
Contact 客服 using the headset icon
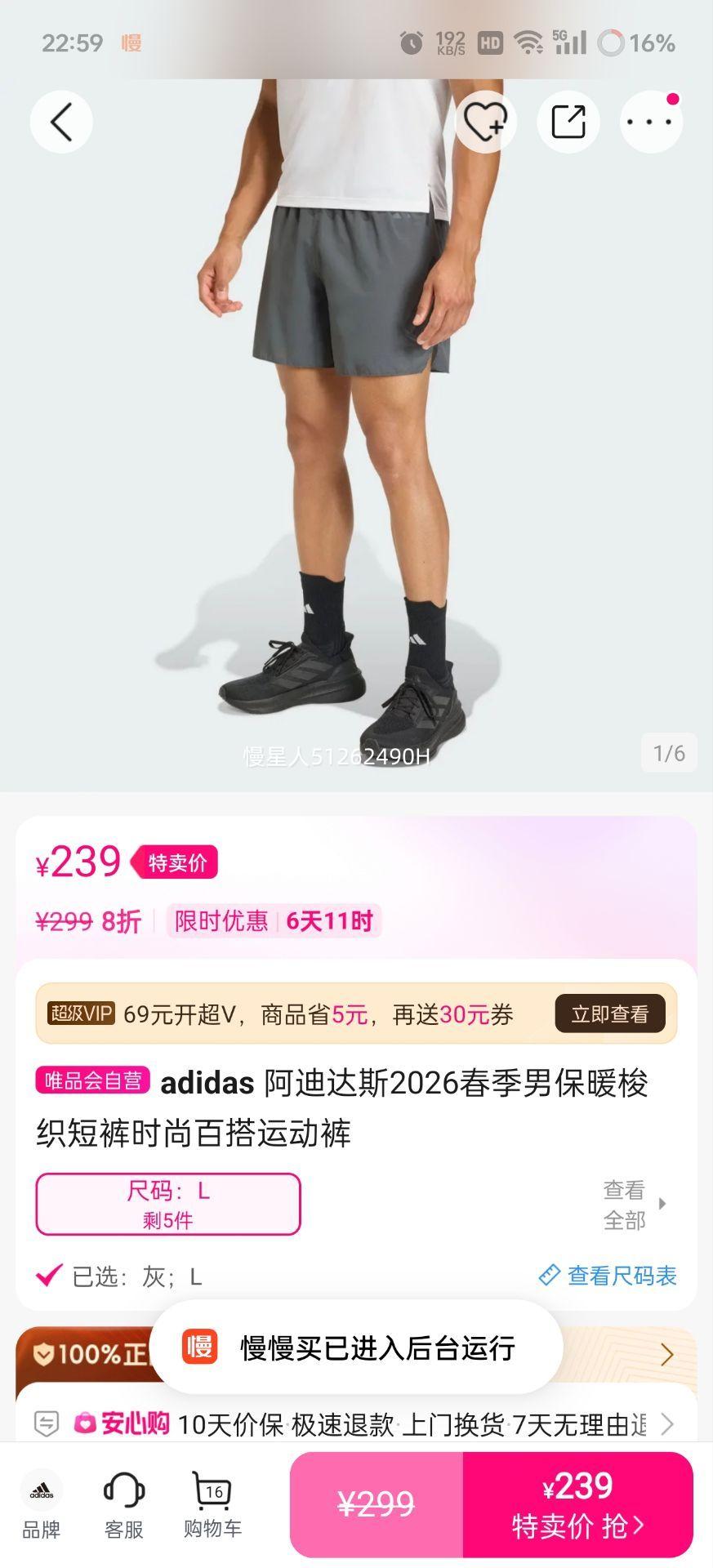124,1503
